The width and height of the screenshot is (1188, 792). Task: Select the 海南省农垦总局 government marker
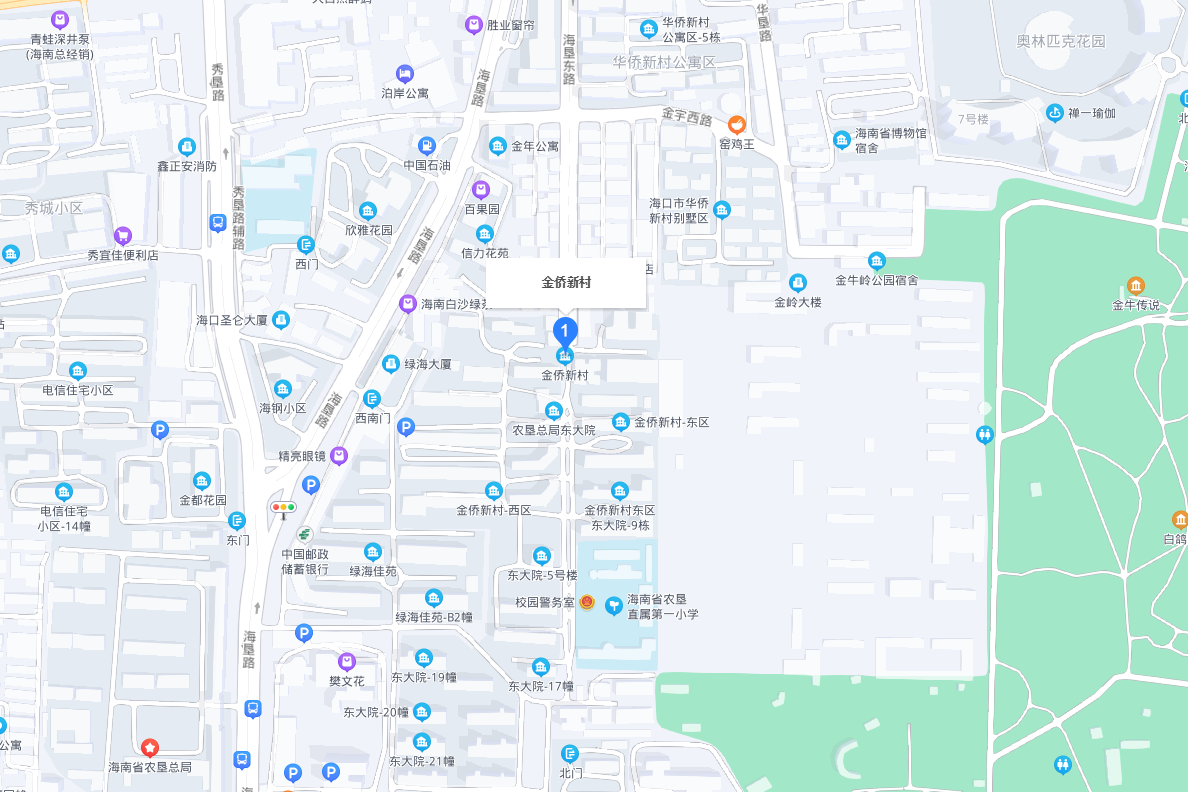150,747
